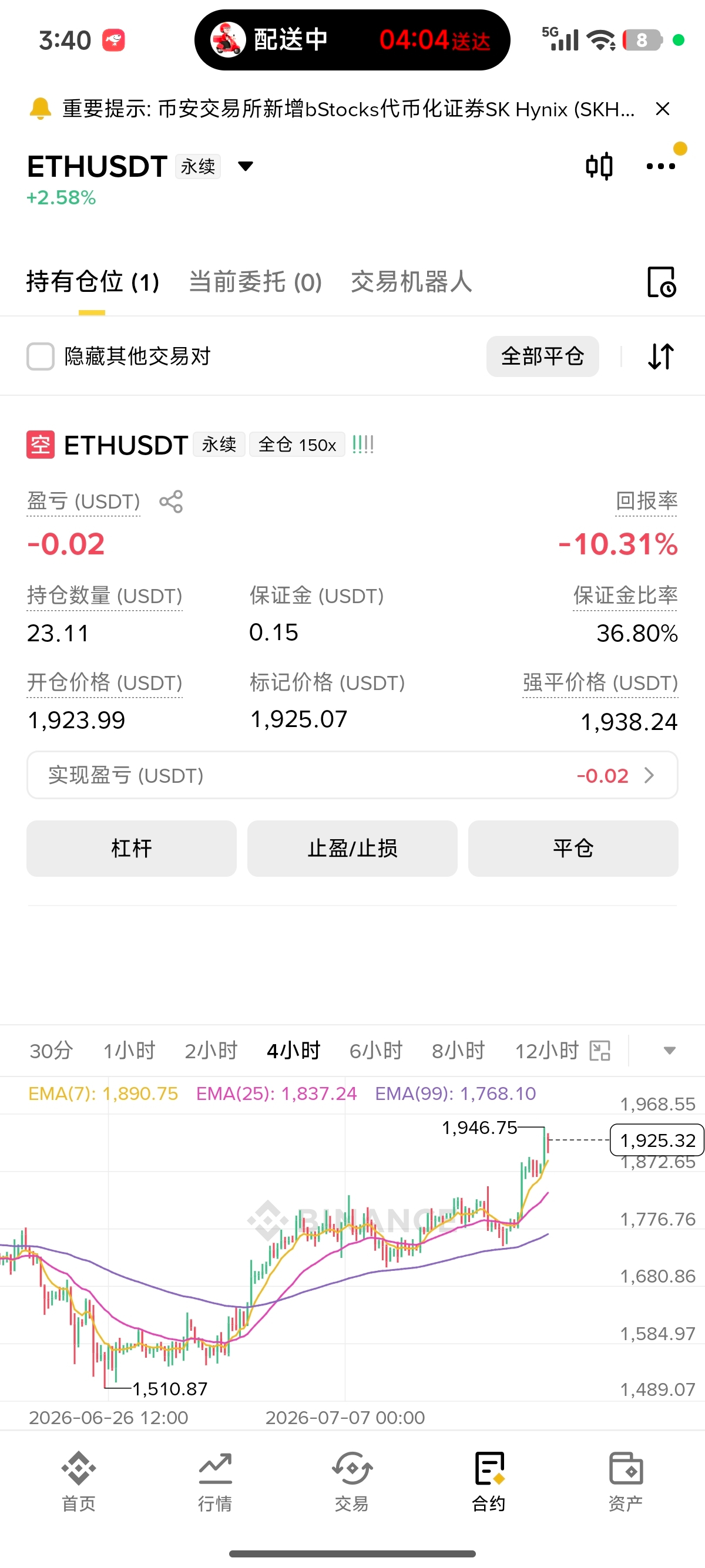This screenshot has width=705, height=1568.
Task: Select the 1小时 chart interval
Action: point(129,1050)
